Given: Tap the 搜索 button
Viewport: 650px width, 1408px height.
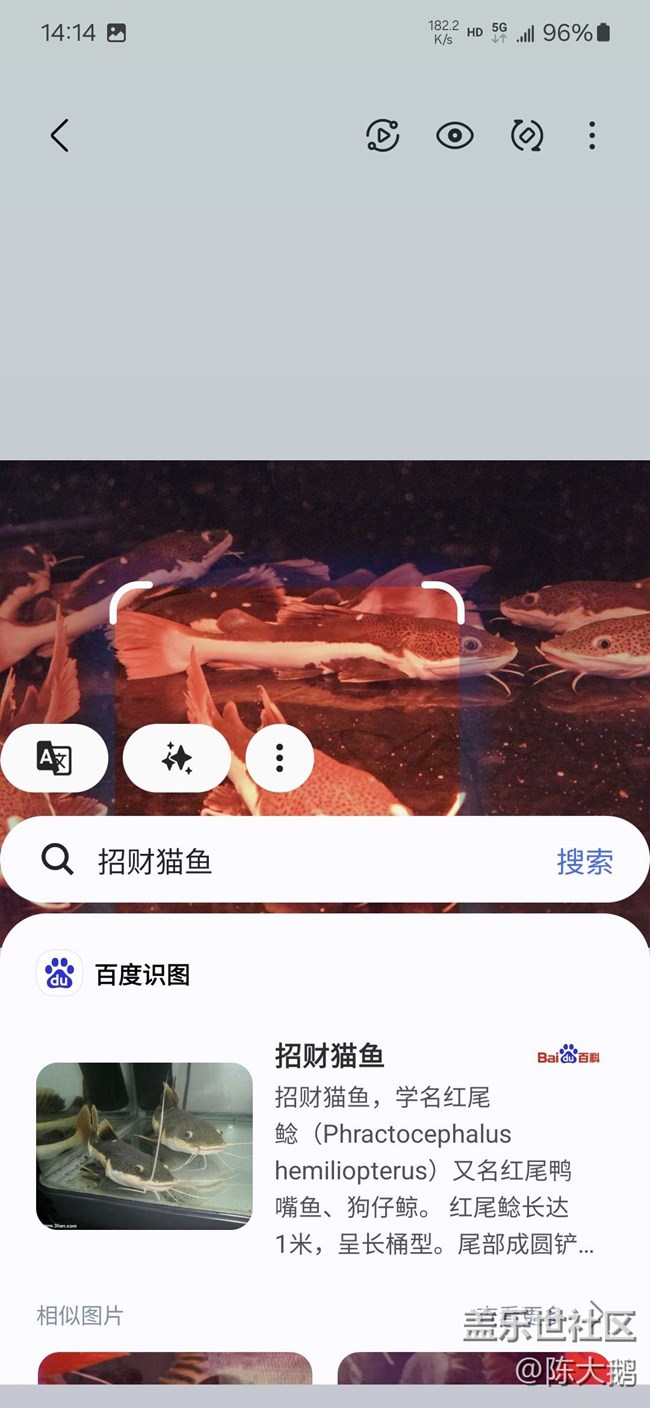Looking at the screenshot, I should 584,861.
